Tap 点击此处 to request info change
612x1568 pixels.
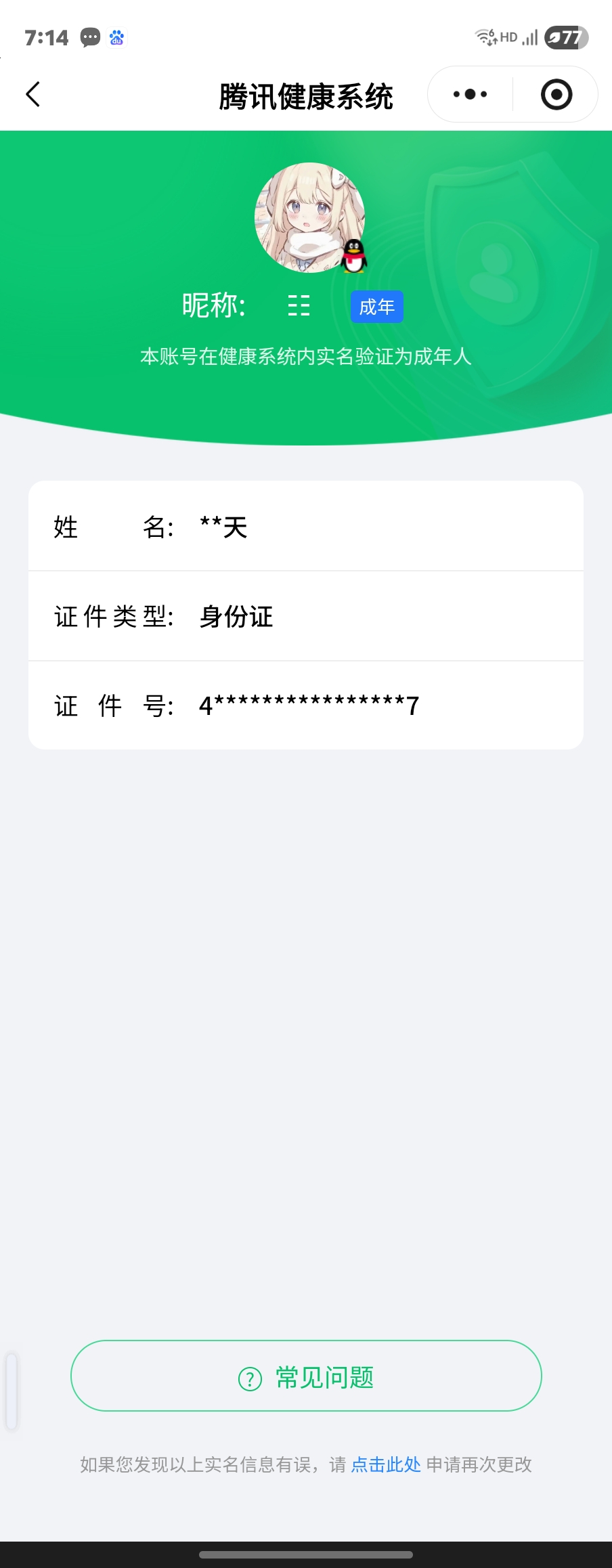(386, 1465)
